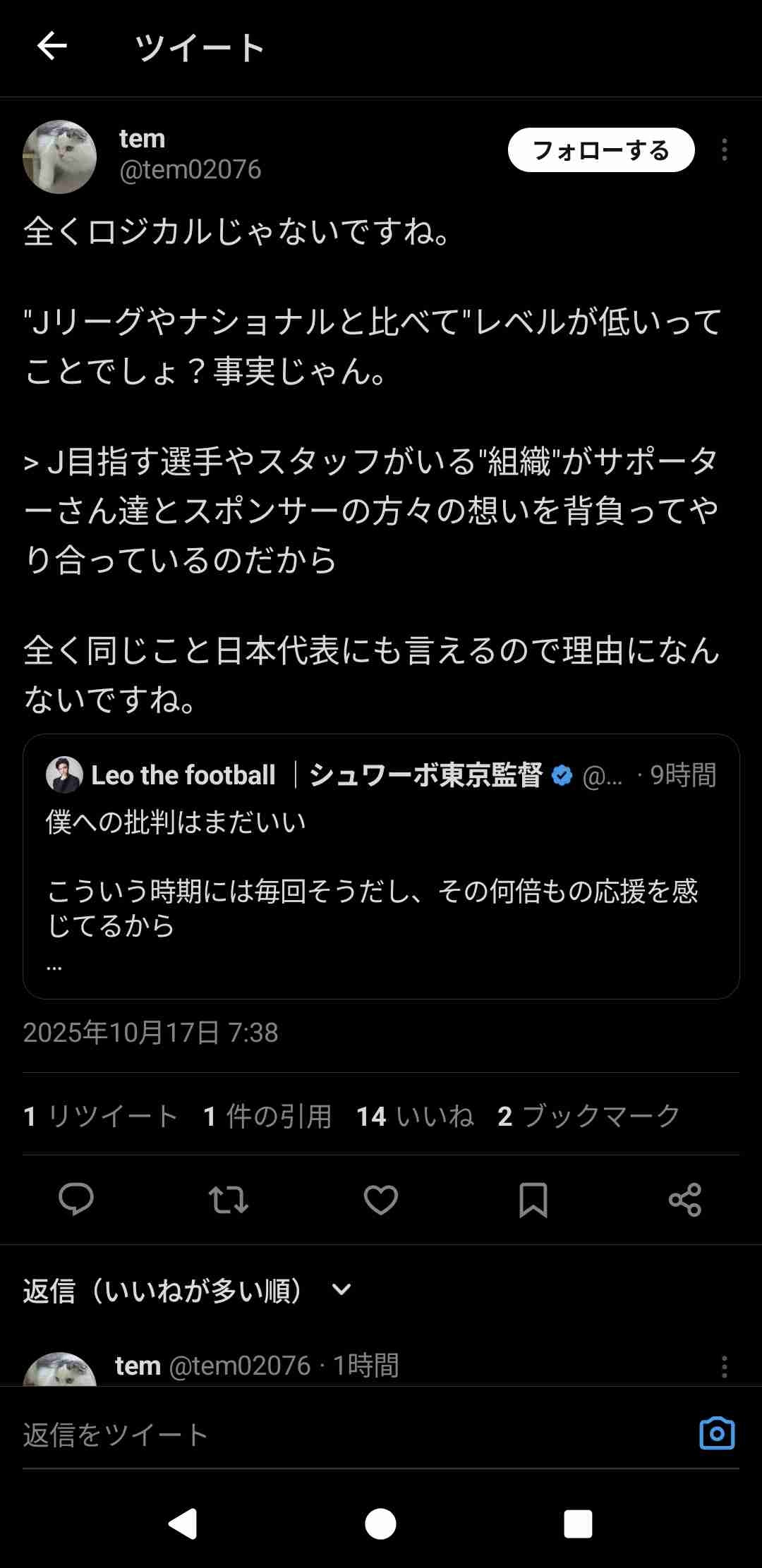
Task: View the 1 件の引用 quotes
Action: pyautogui.click(x=267, y=1117)
